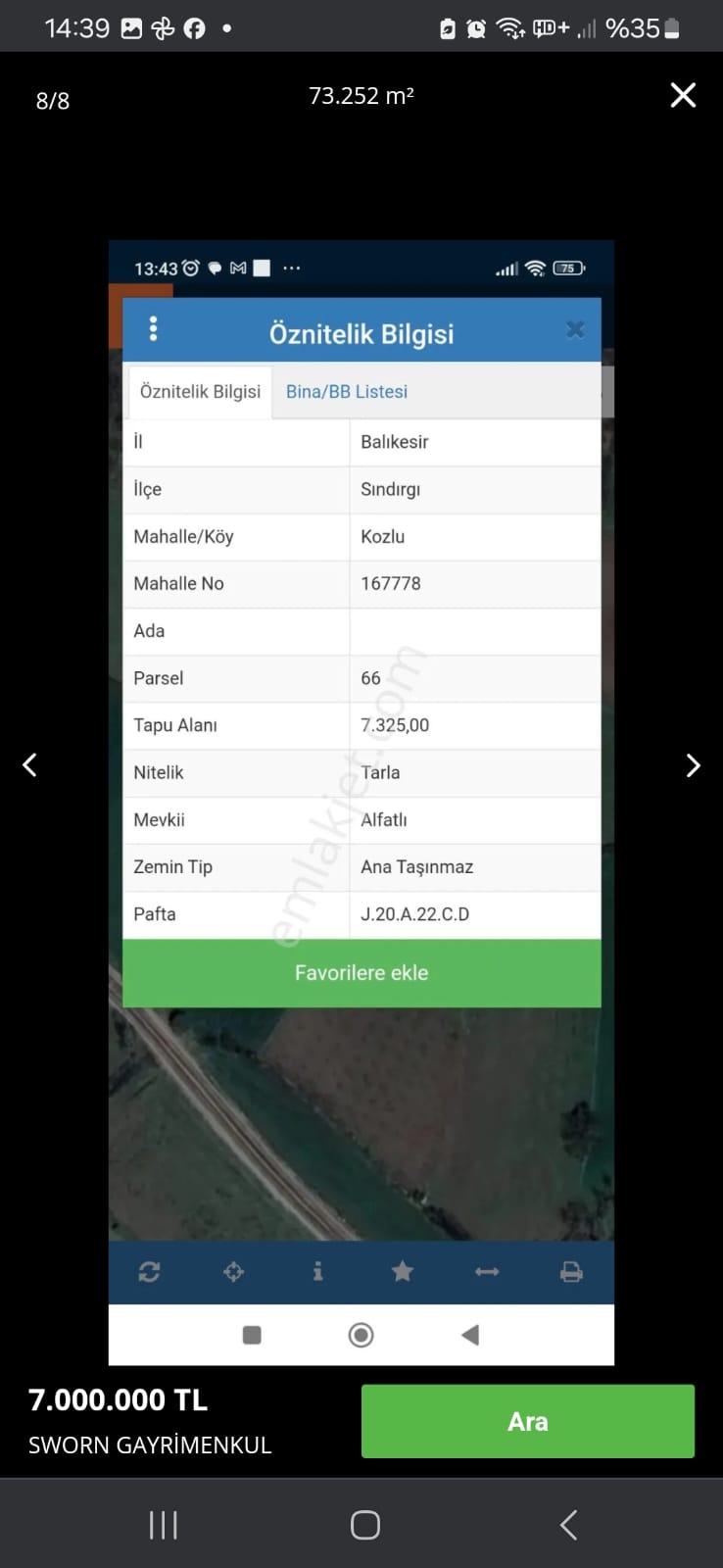Screen dimensions: 723x1568
Task: Open the listing photo full view
Action: pos(361,803)
